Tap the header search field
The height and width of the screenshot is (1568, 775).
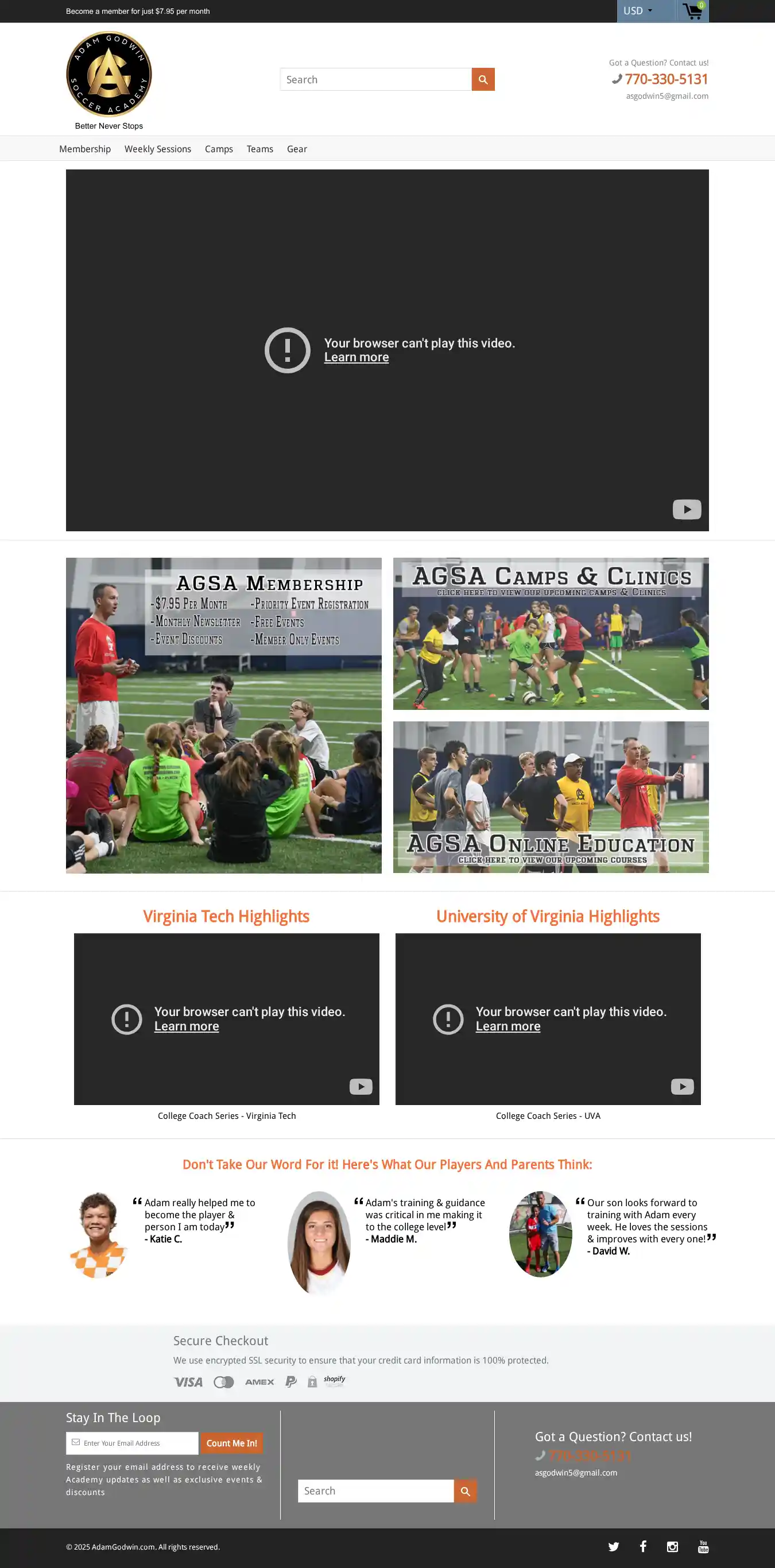[x=375, y=80]
